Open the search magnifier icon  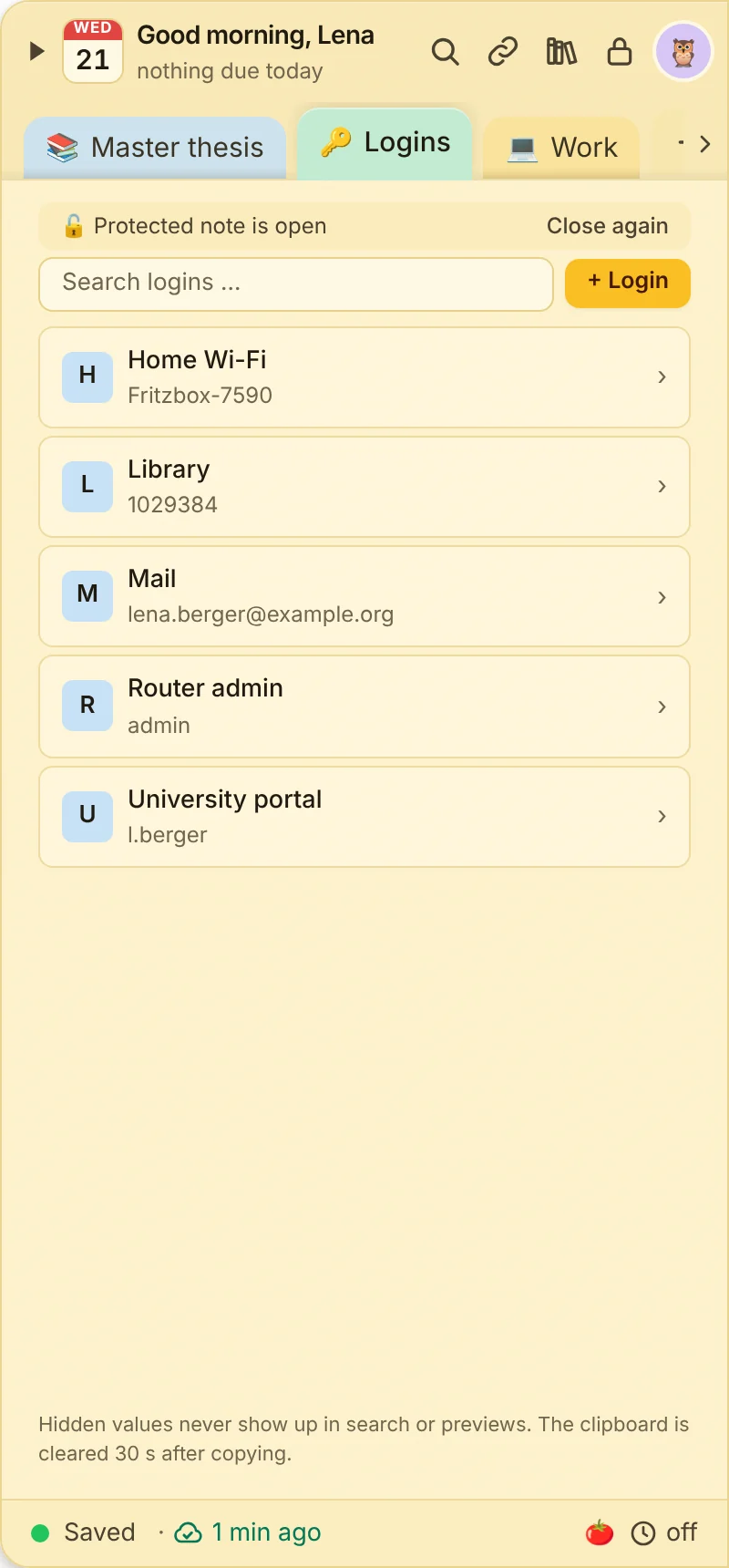[445, 52]
